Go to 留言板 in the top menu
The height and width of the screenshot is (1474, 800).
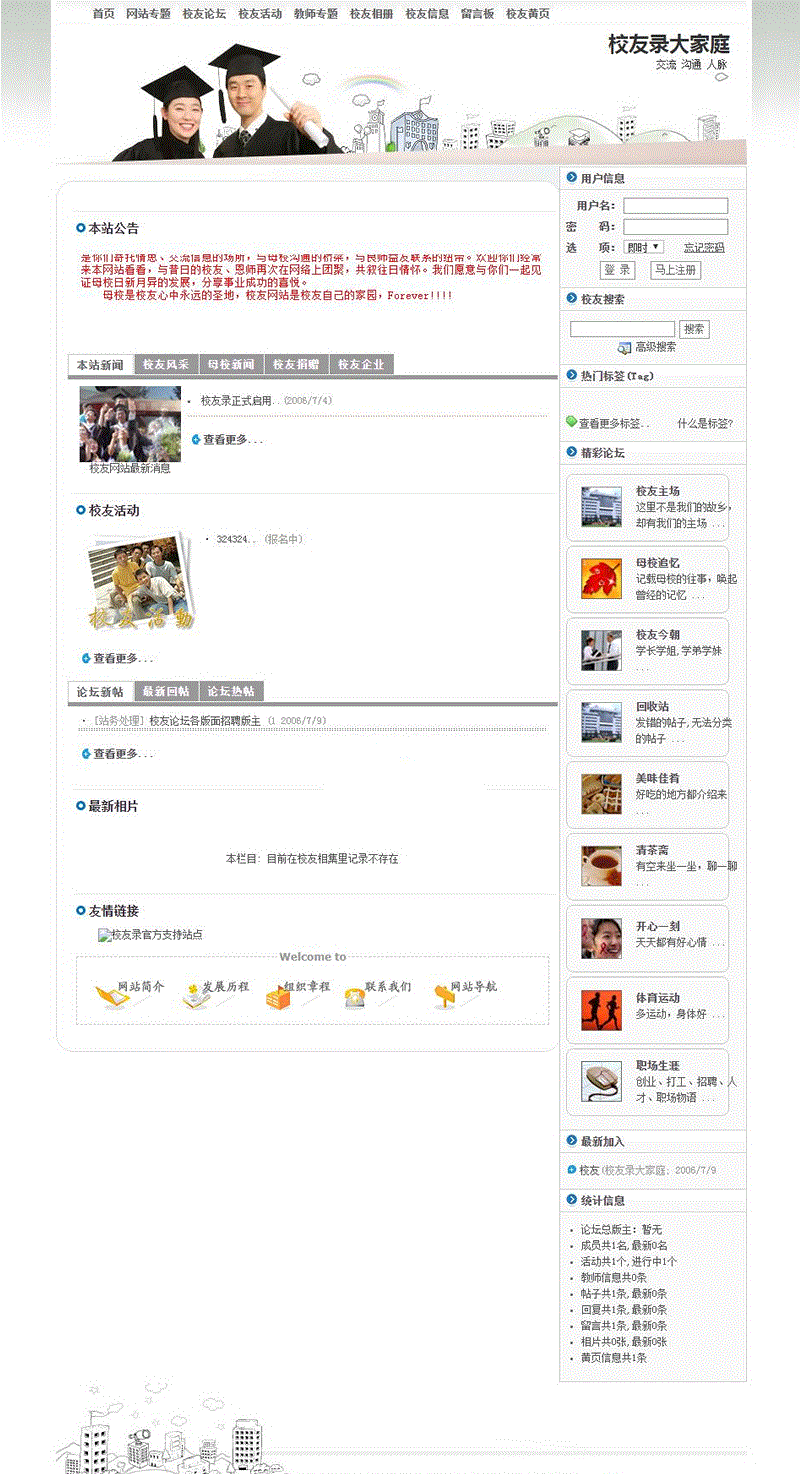click(477, 14)
